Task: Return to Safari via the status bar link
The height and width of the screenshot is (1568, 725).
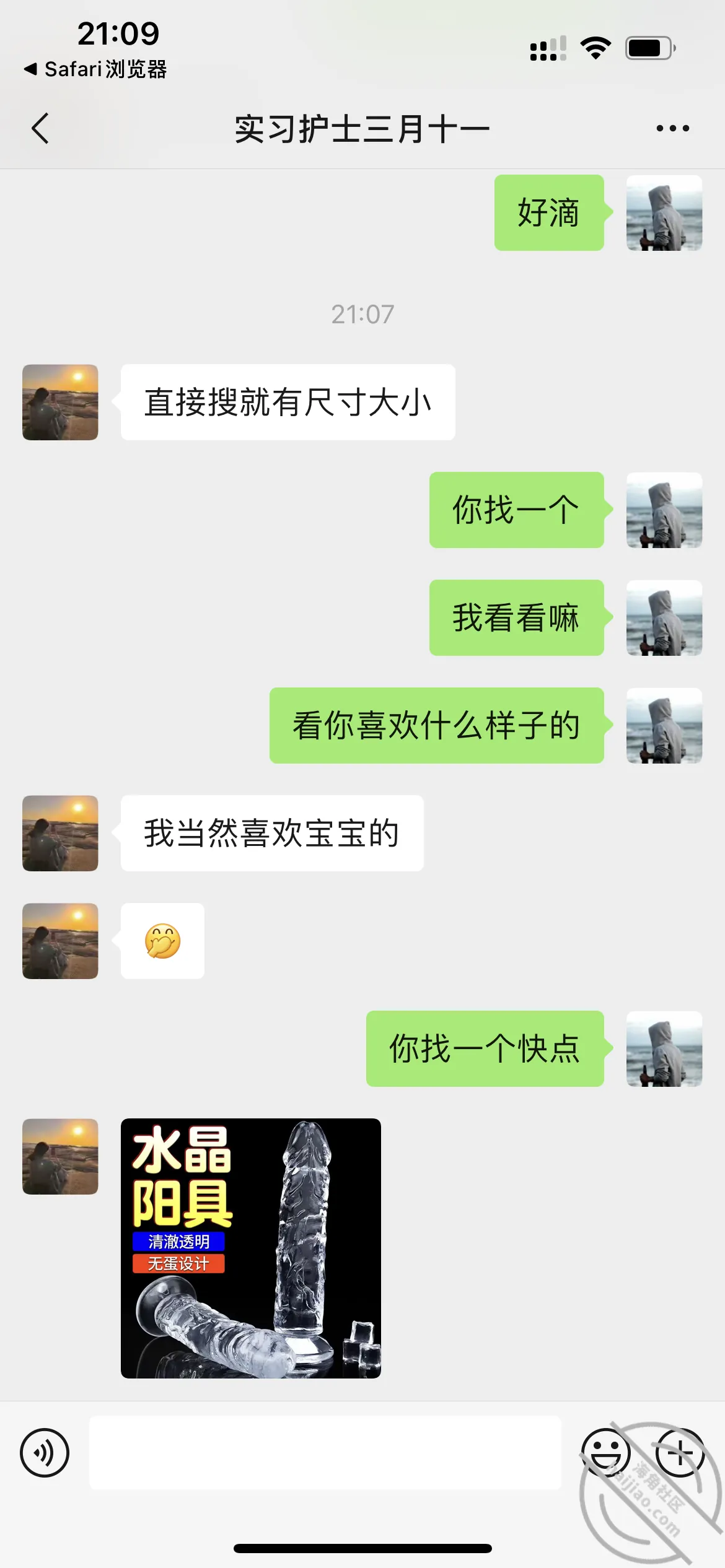Action: 95,69
